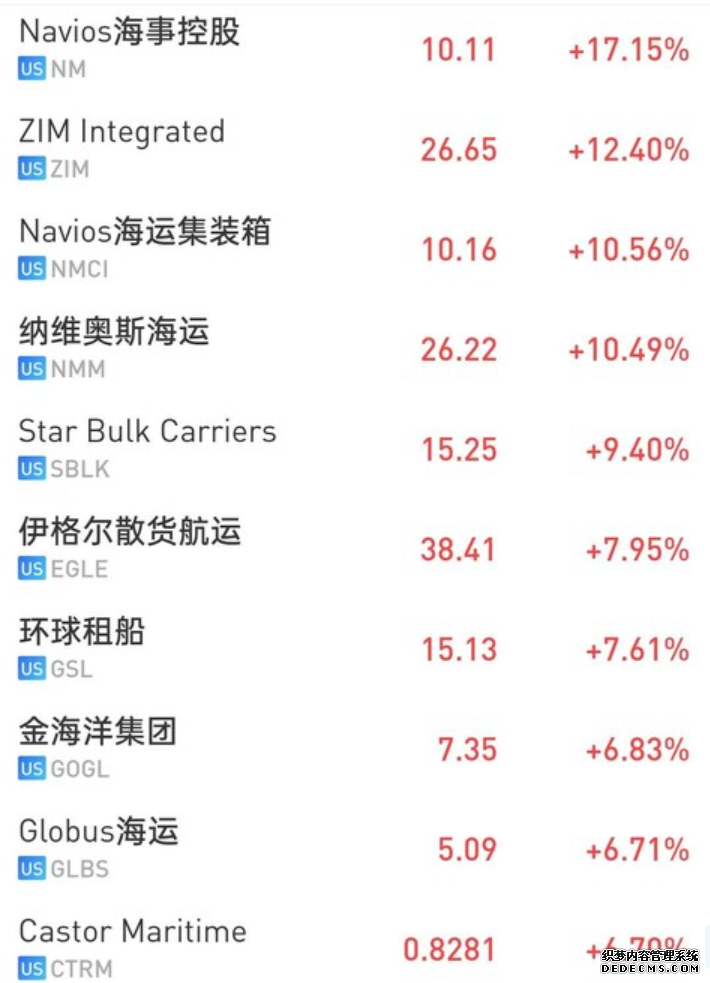This screenshot has width=710, height=983.
Task: View 金海洋集团 GOGL quote
Action: (355, 750)
